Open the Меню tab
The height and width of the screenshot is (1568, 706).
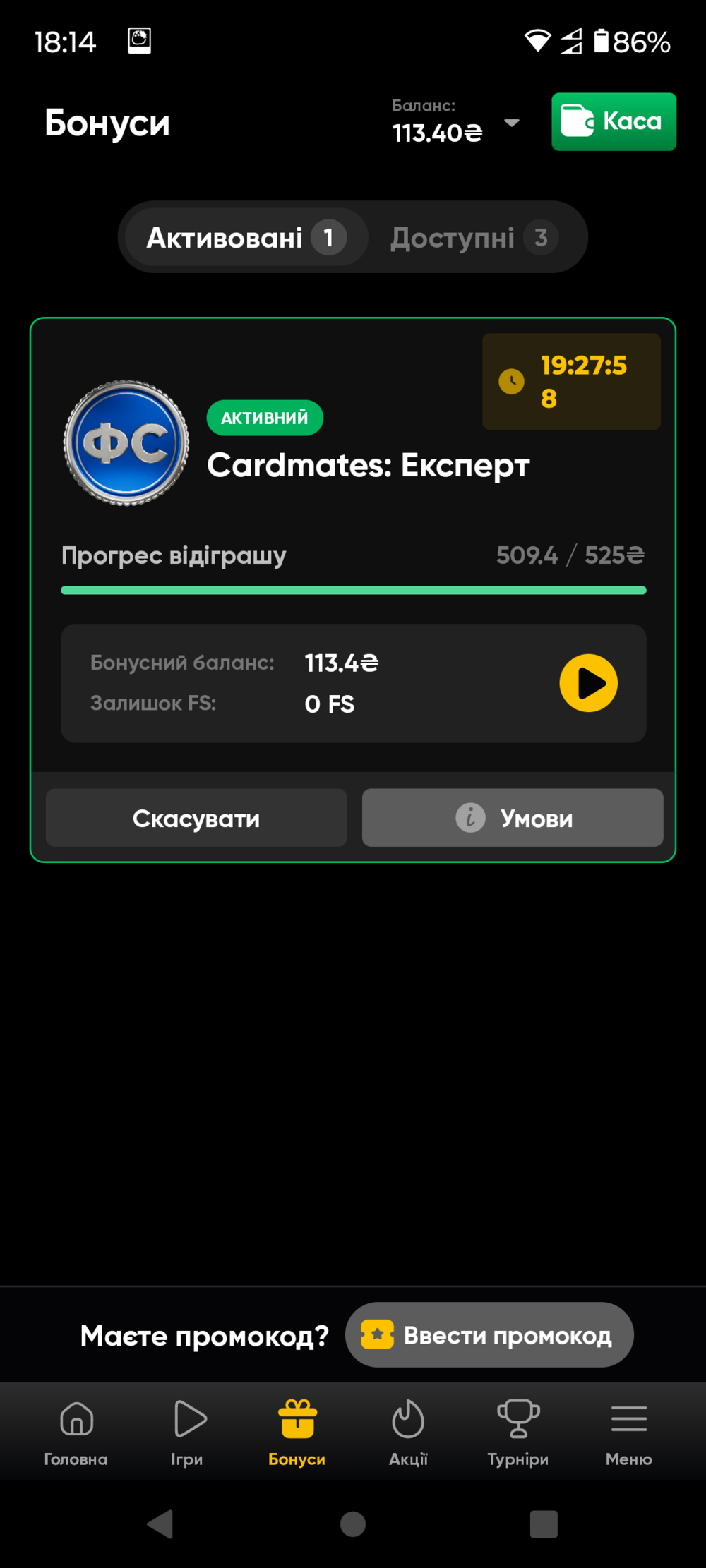628,1433
